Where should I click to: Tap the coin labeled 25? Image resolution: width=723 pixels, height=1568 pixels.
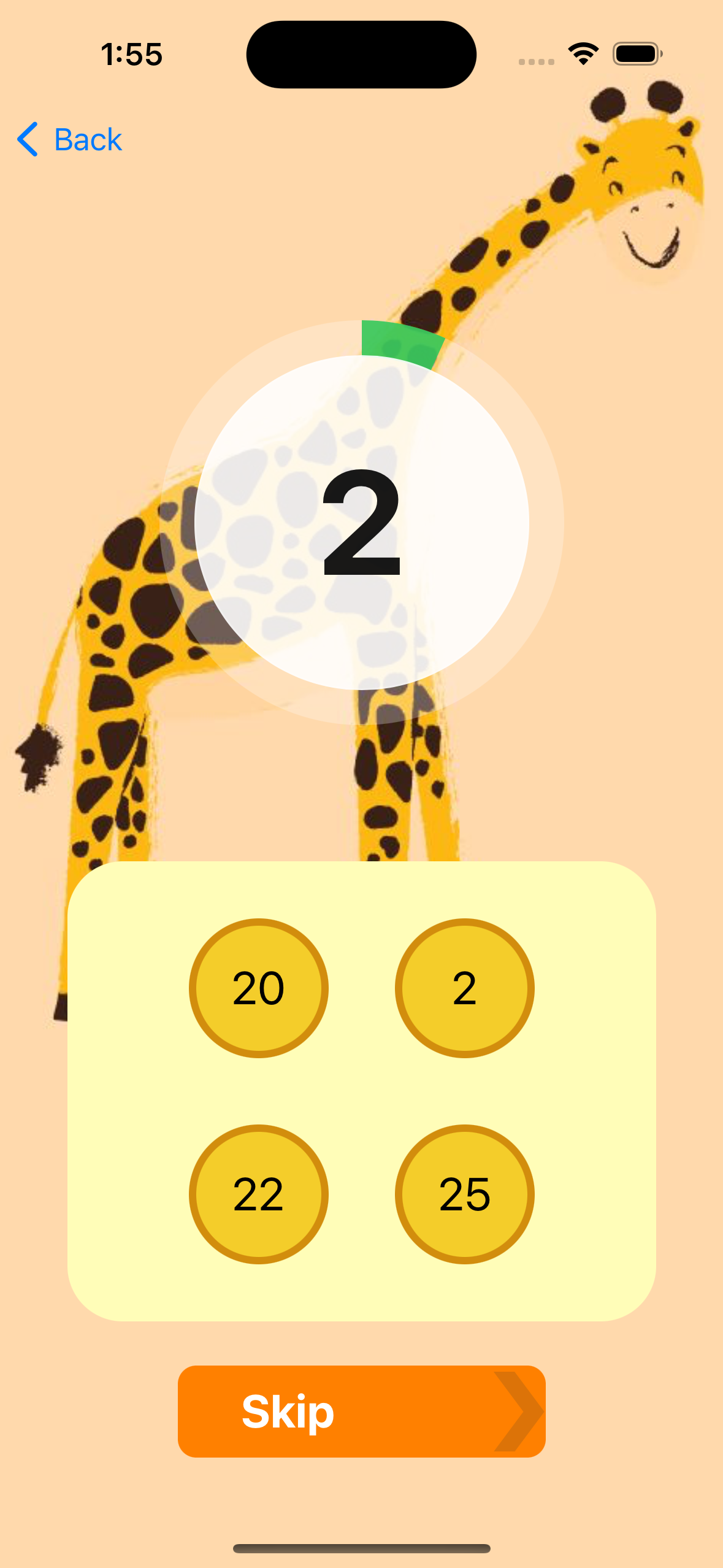point(464,1194)
